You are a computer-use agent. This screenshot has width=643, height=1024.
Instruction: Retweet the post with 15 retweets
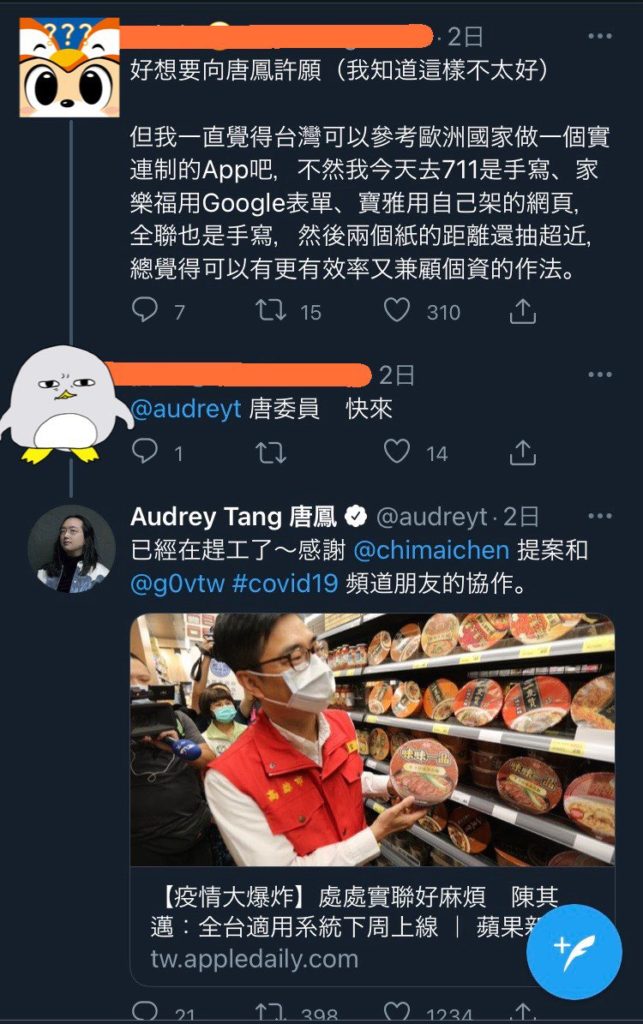[271, 311]
